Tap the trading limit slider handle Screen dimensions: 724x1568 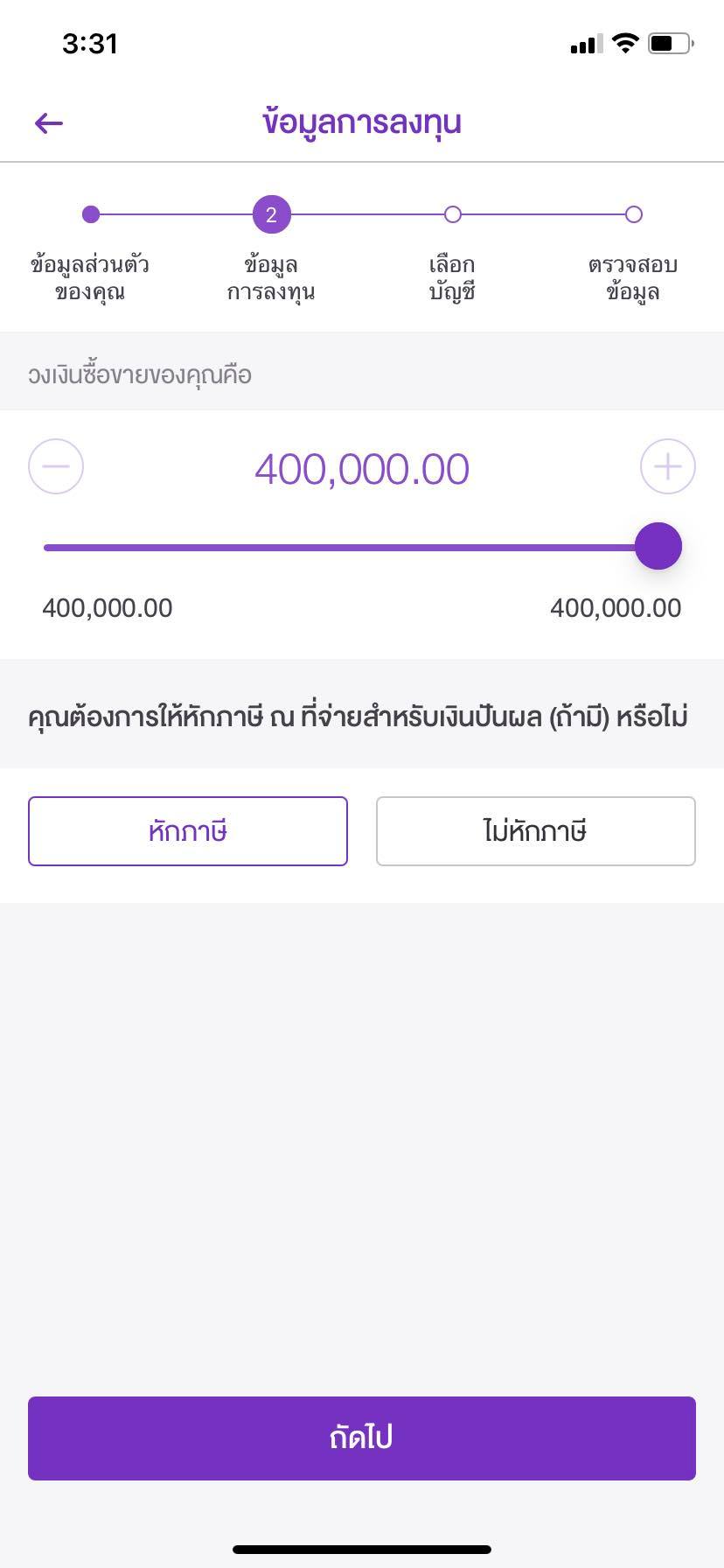coord(658,546)
